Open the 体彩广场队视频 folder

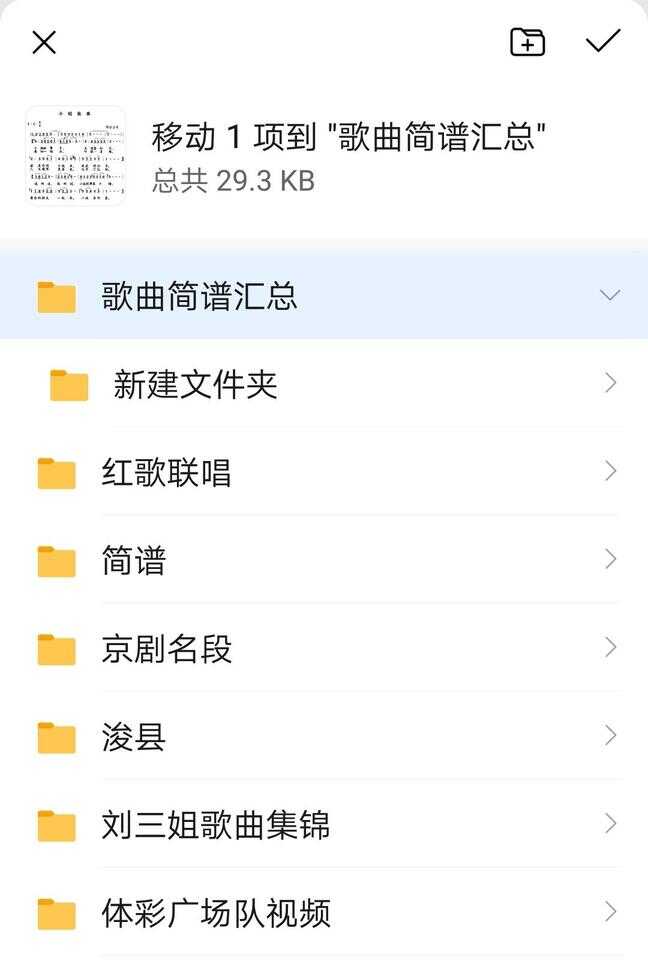(215, 913)
